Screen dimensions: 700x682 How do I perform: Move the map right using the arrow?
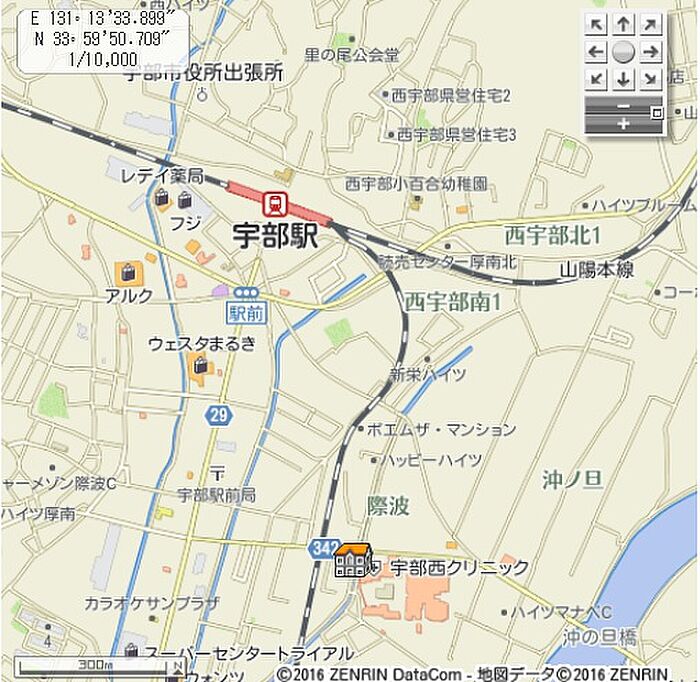click(651, 52)
